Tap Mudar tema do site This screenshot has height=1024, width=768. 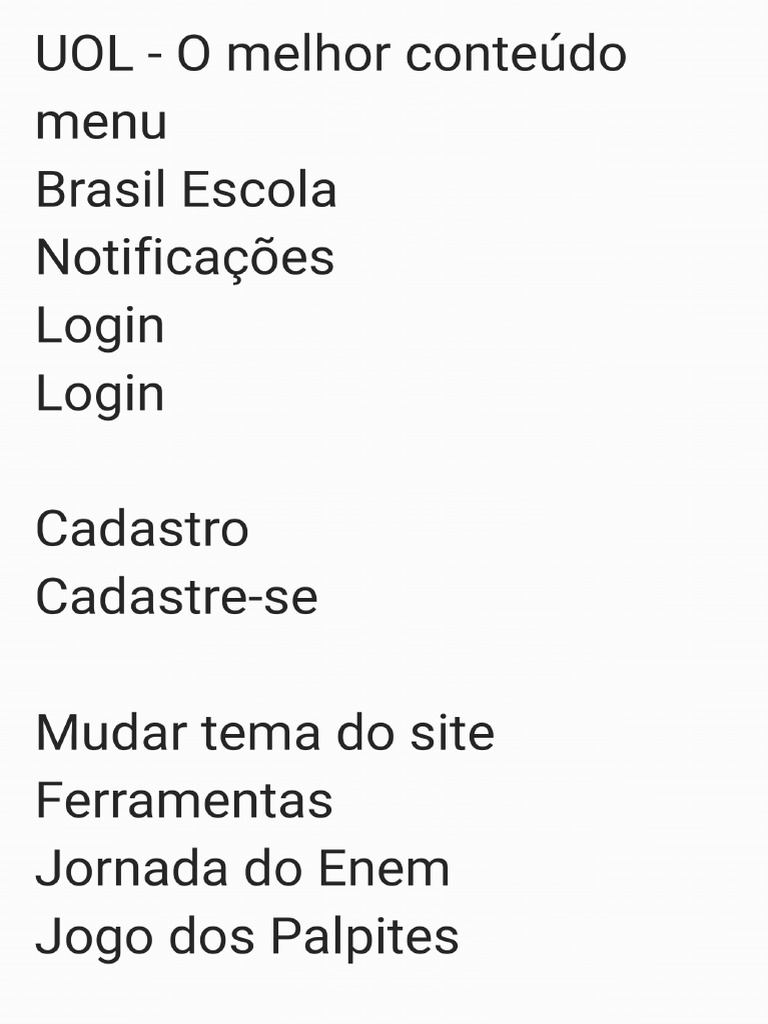[x=265, y=733]
